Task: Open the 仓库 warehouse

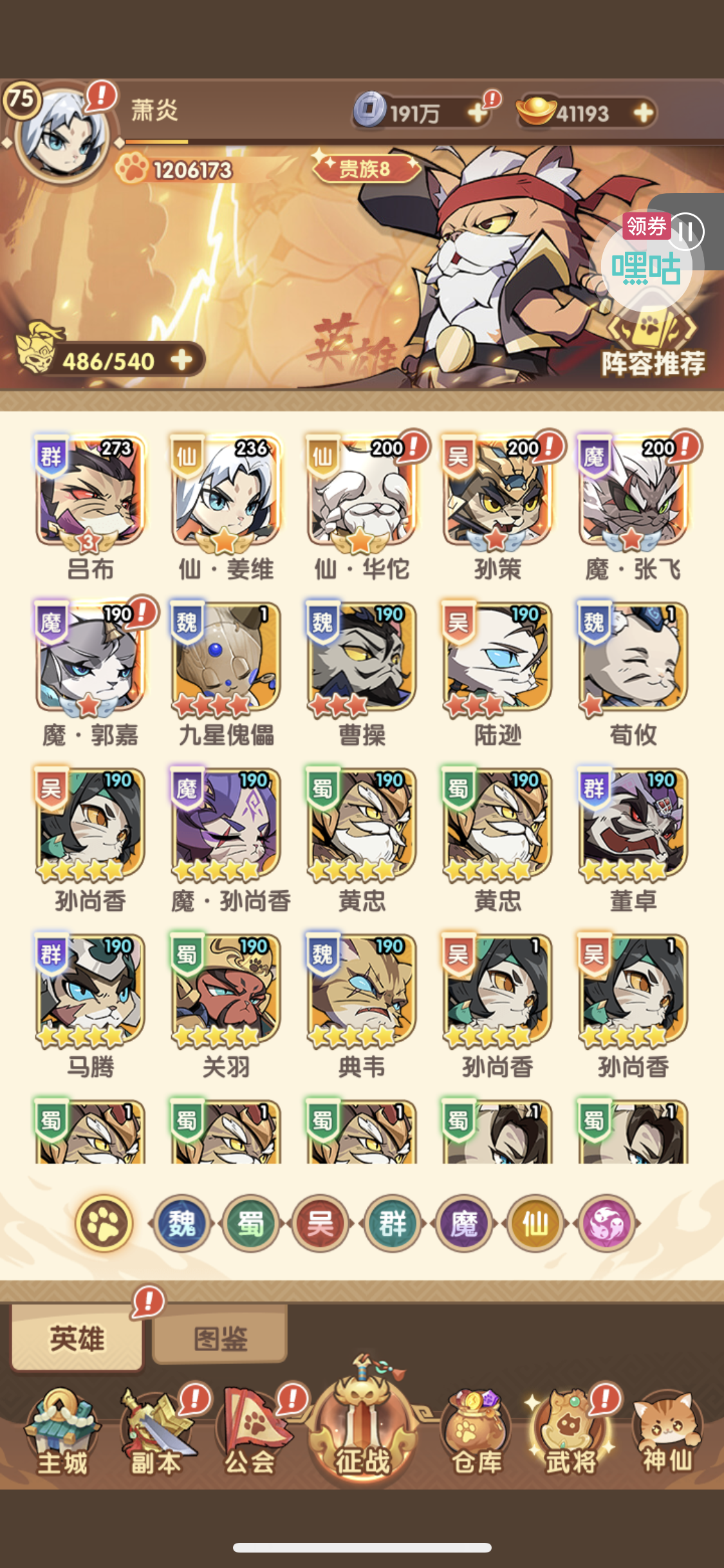Action: (x=476, y=1433)
